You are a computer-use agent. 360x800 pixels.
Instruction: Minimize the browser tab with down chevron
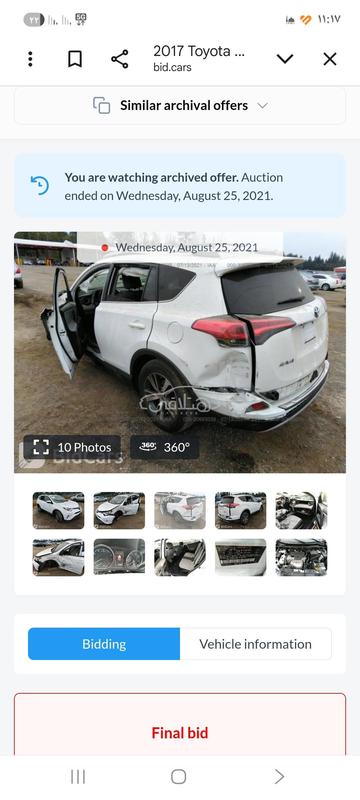pyautogui.click(x=285, y=59)
